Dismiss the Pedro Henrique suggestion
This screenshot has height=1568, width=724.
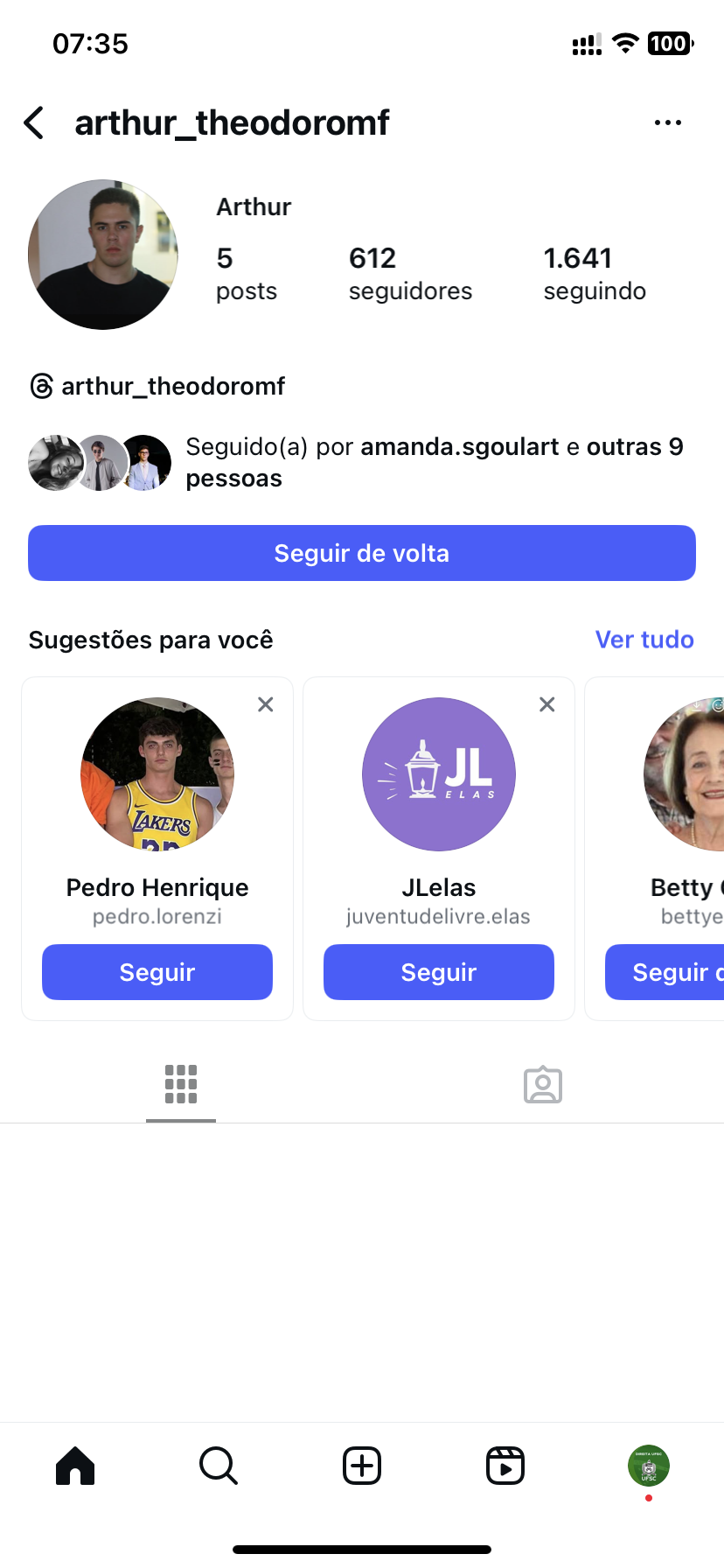tap(266, 704)
